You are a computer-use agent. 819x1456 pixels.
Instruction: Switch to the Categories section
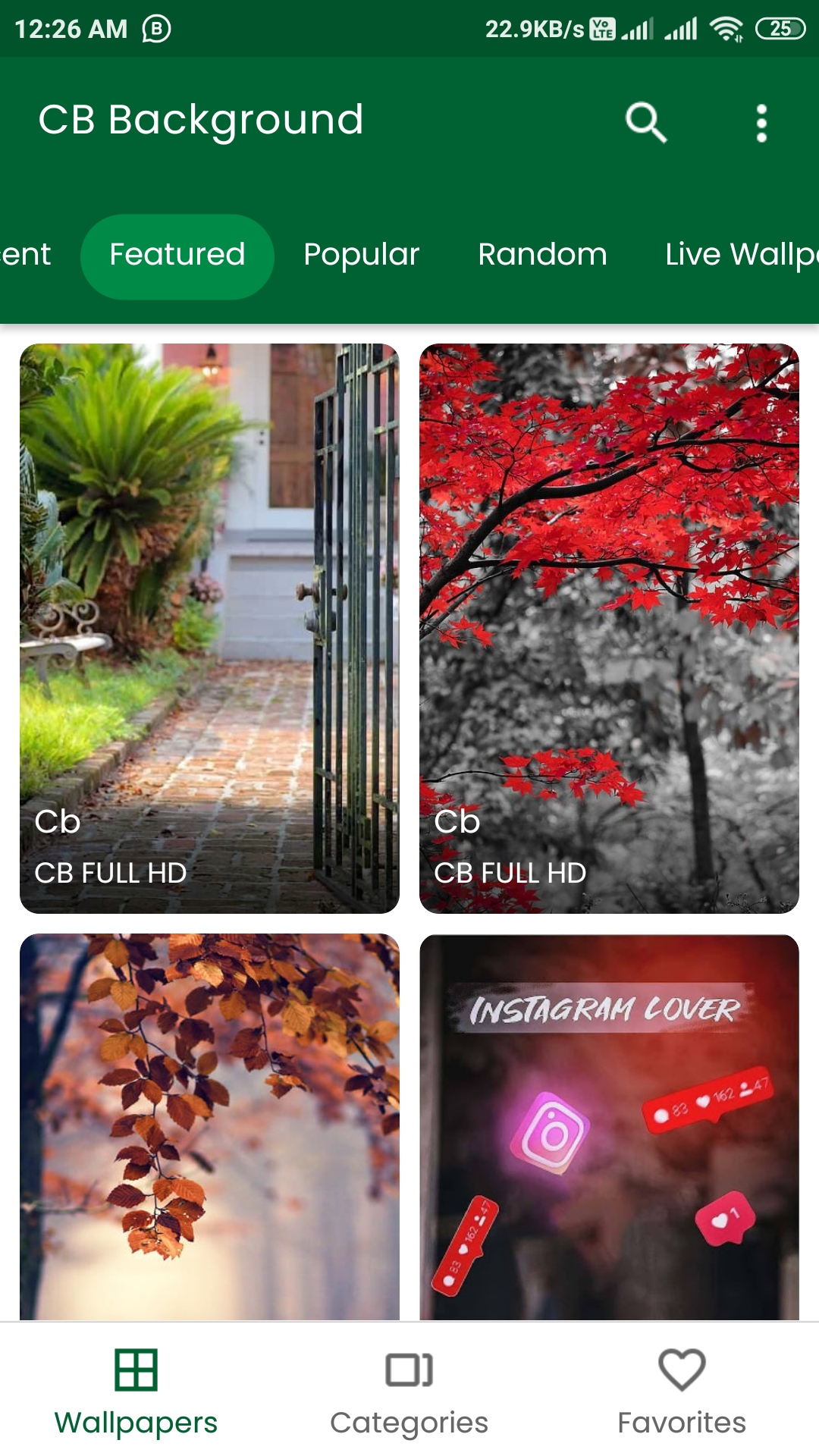(409, 1391)
